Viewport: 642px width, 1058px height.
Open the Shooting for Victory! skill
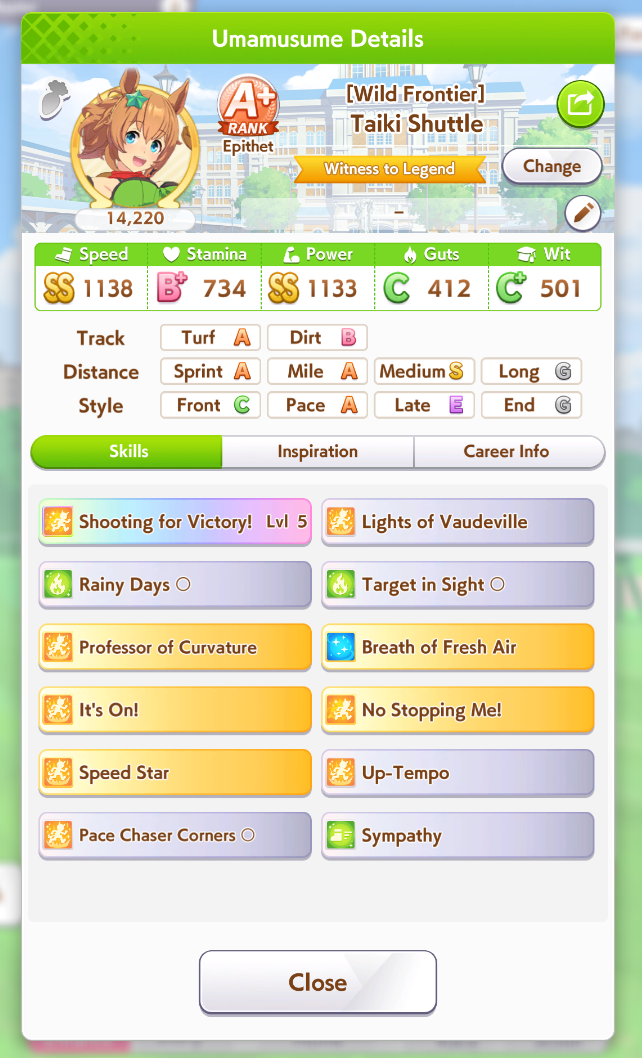[175, 522]
